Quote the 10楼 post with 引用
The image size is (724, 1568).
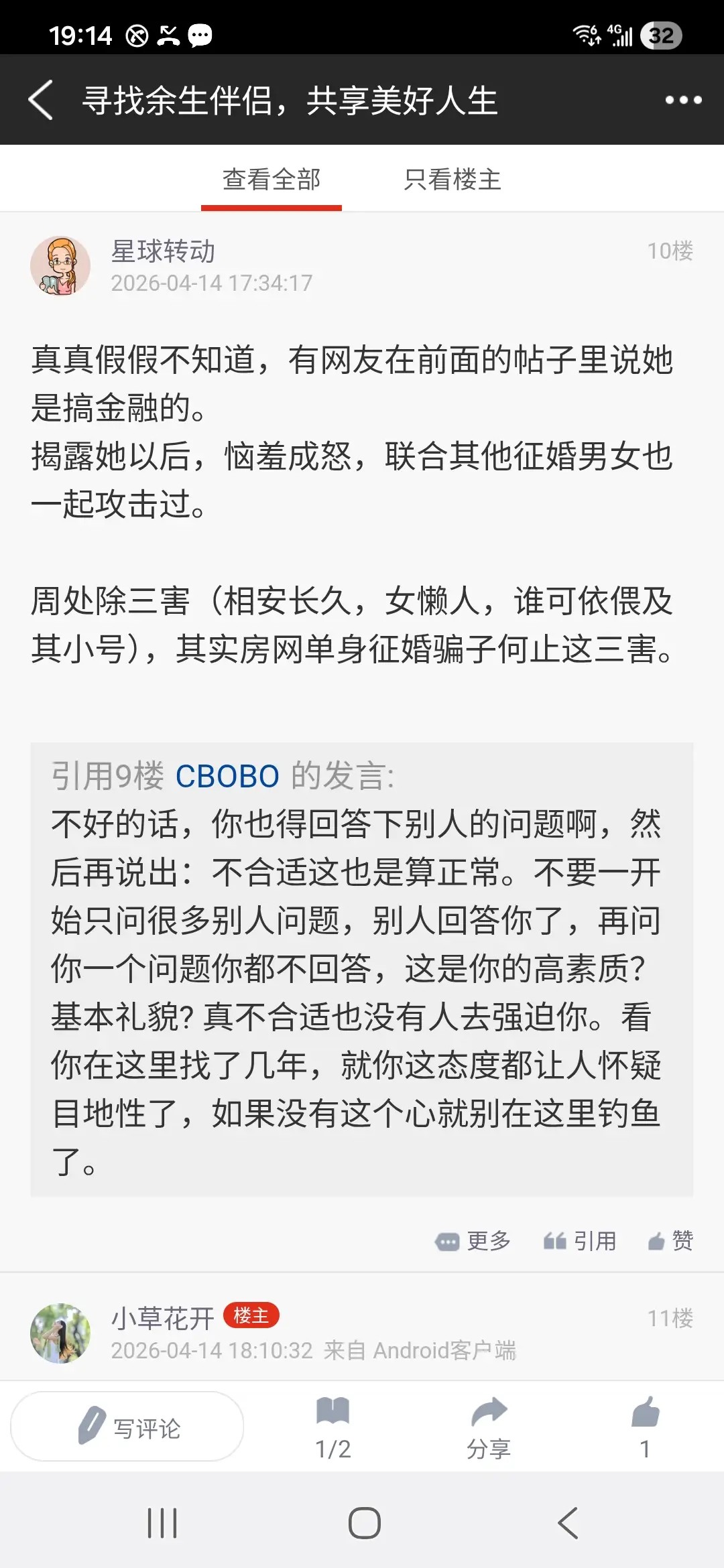click(580, 1241)
